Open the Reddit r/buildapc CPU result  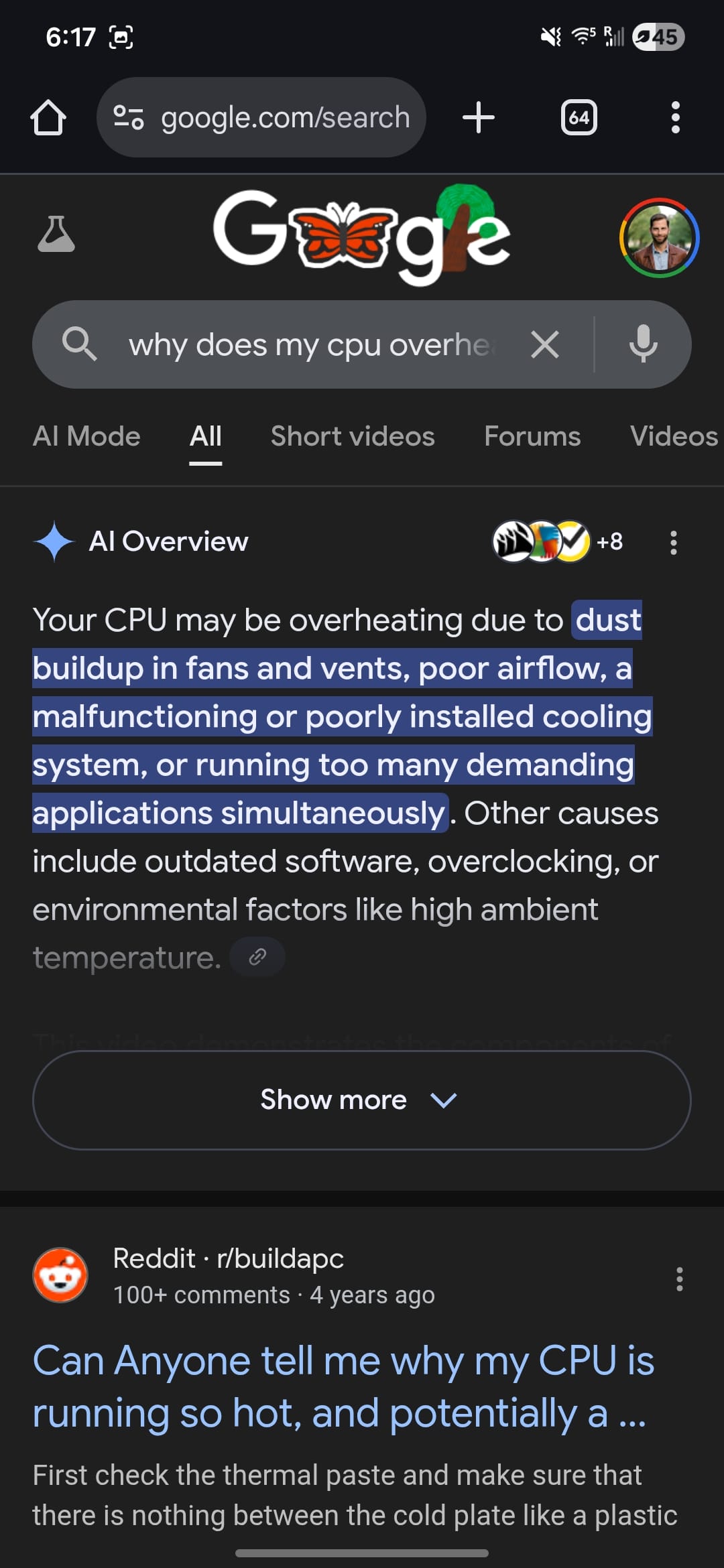click(x=343, y=1386)
